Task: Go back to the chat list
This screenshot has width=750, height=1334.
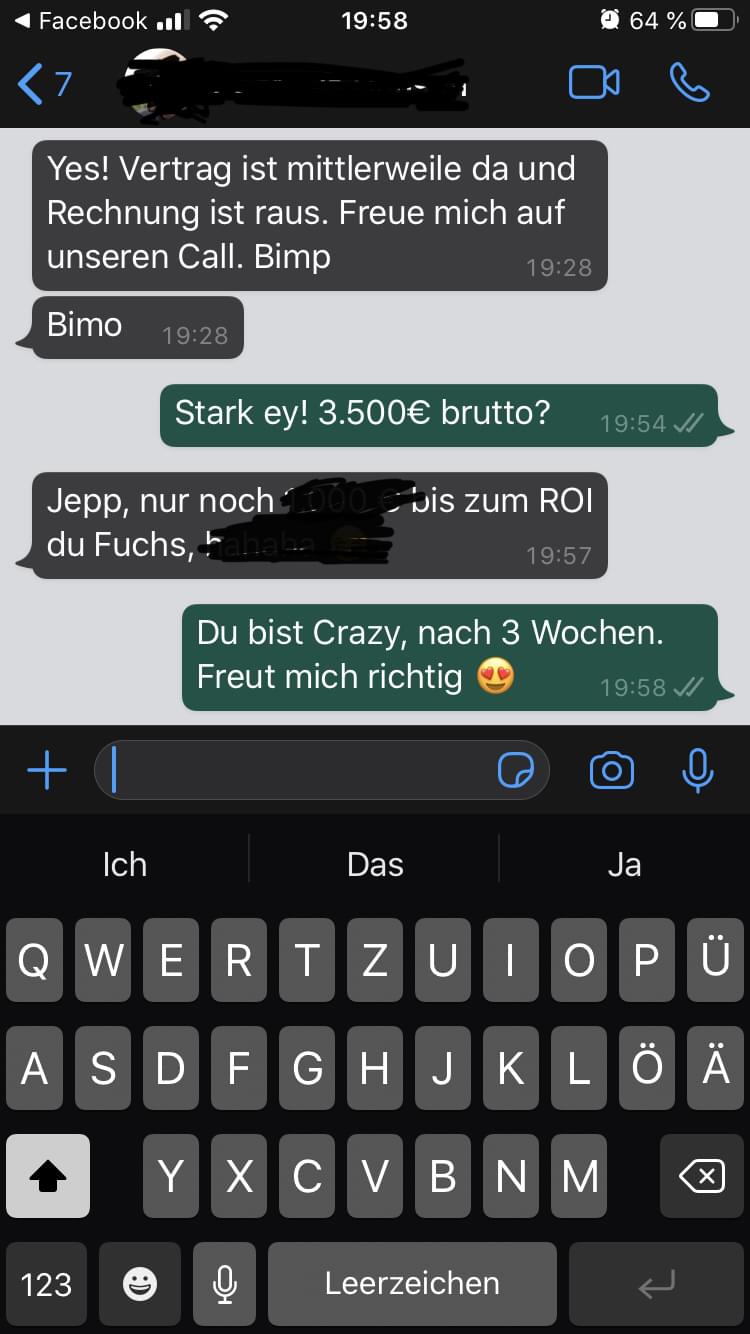Action: 44,84
